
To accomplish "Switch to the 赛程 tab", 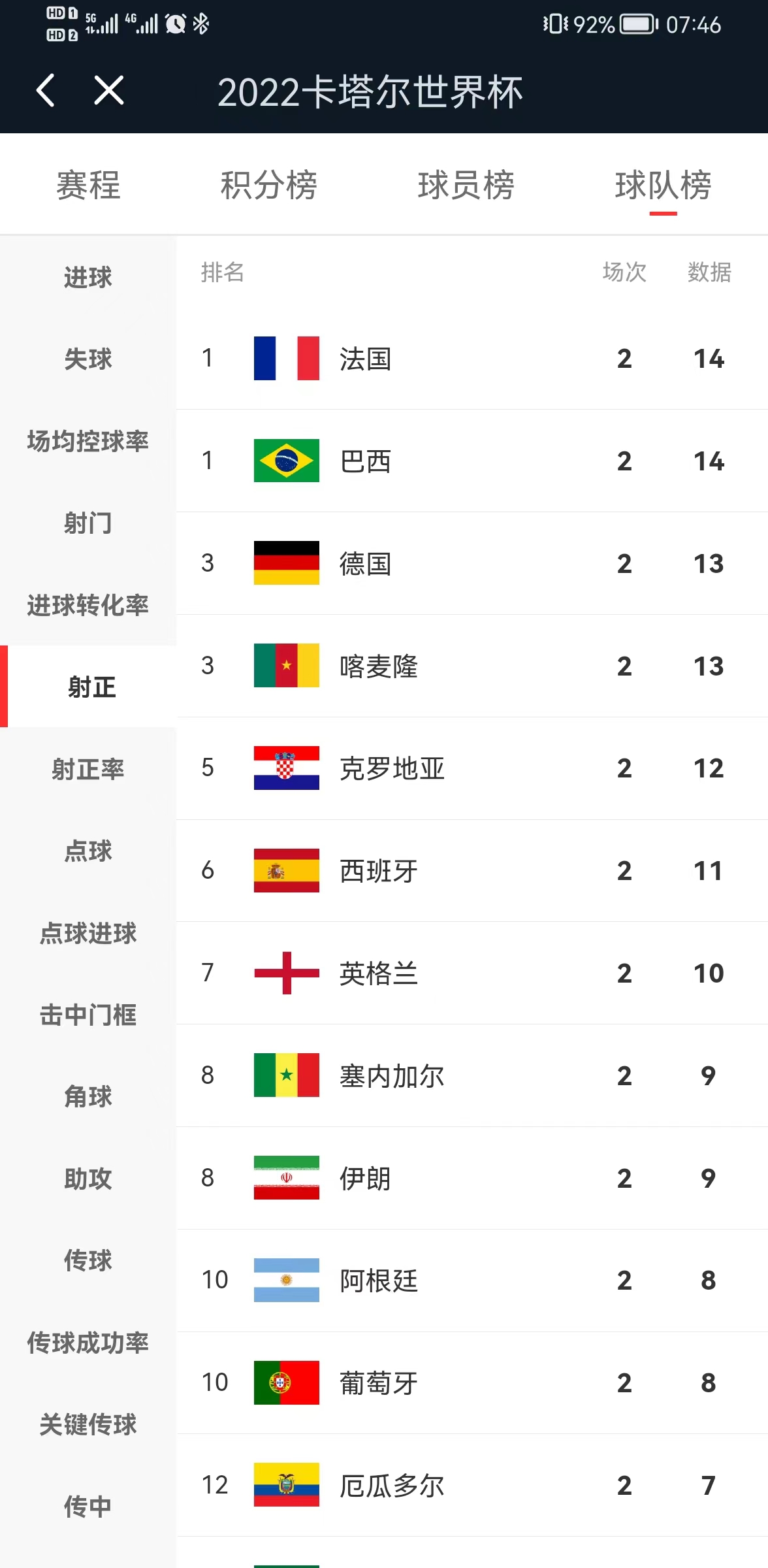I will (88, 185).
